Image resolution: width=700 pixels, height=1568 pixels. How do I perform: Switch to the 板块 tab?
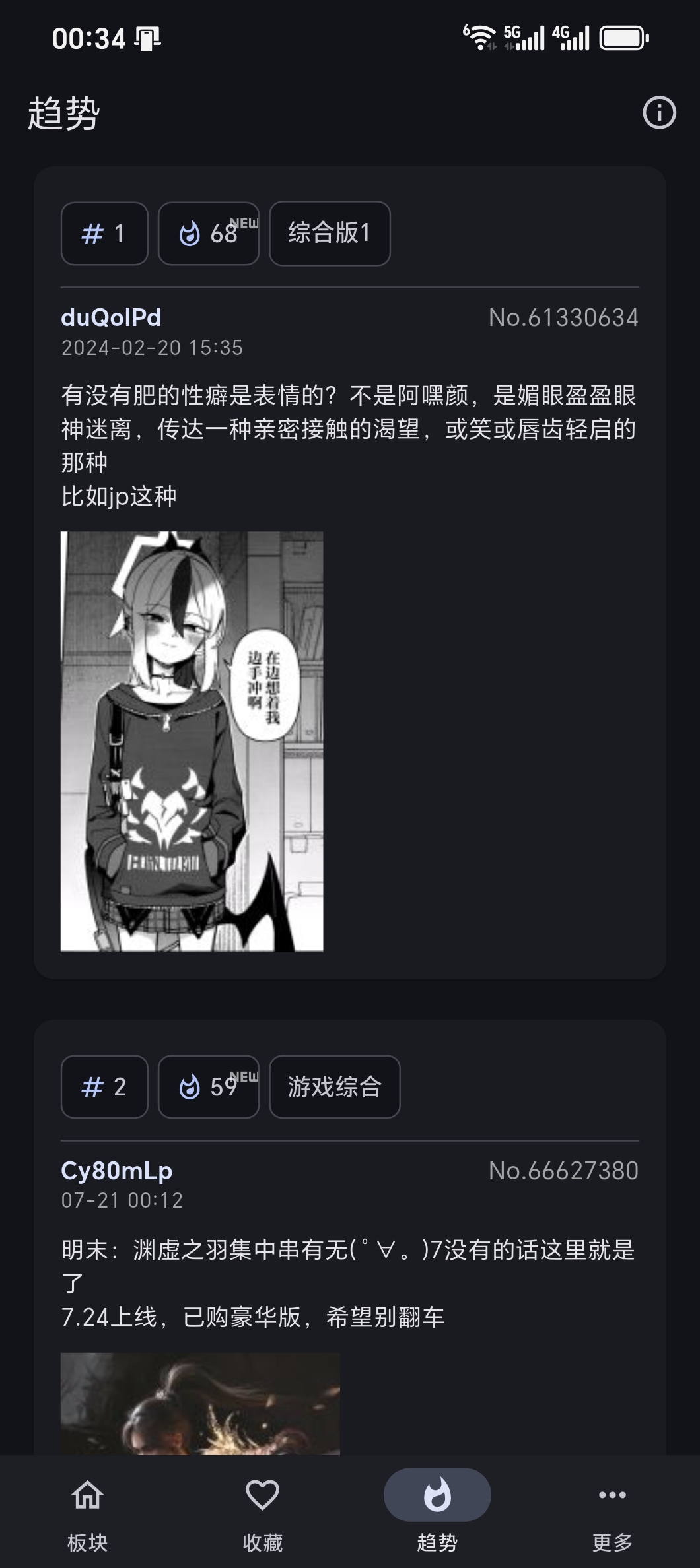87,1513
